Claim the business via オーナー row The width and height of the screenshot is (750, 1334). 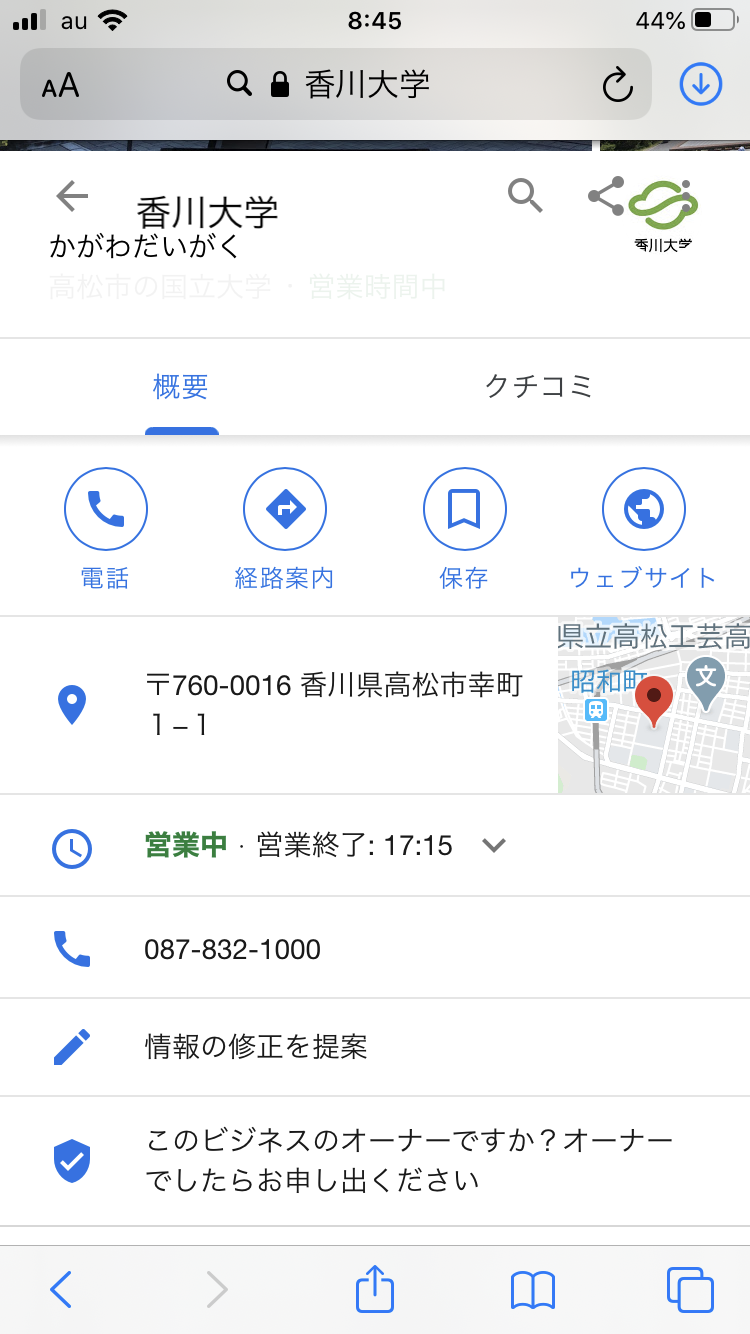(410, 1160)
